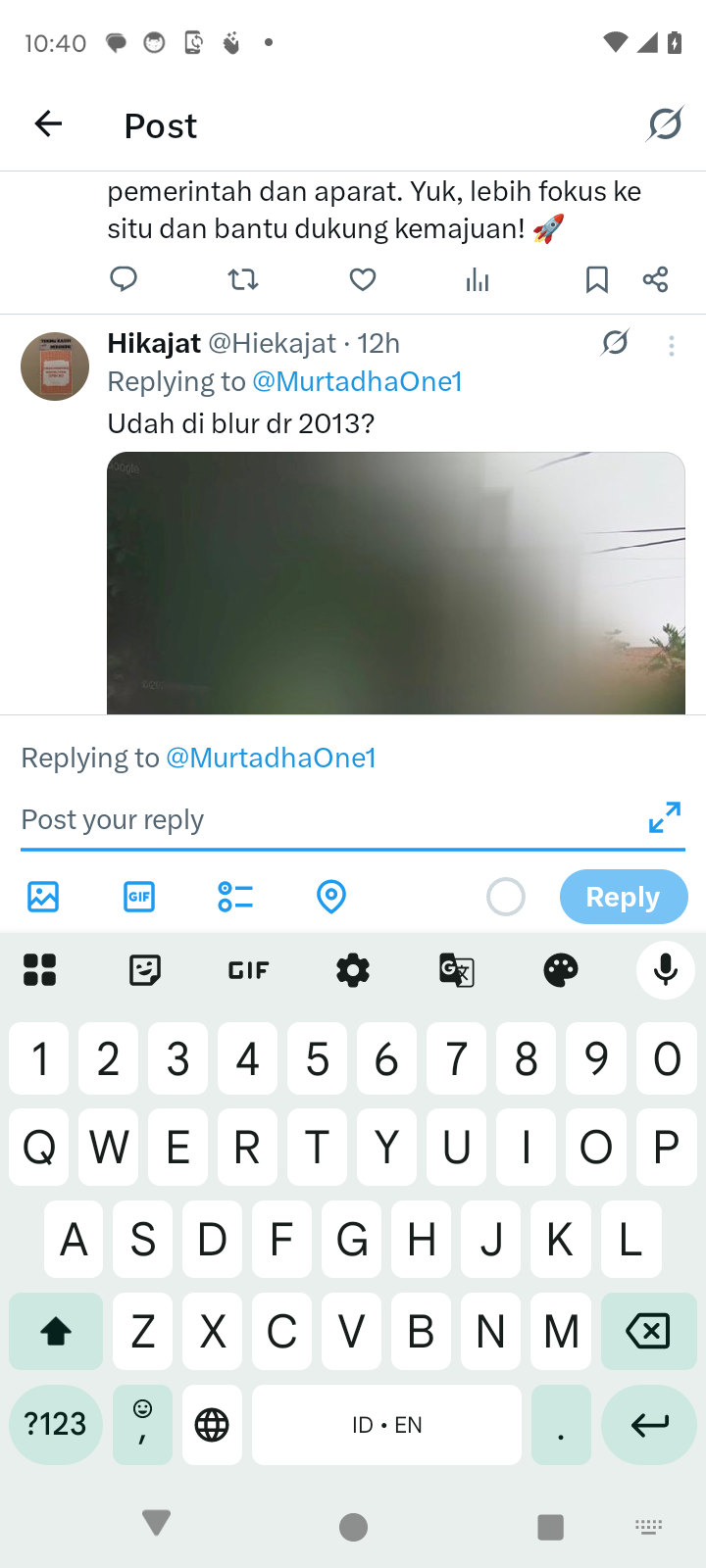The height and width of the screenshot is (1568, 706).
Task: Bookmark the top post
Action: (x=596, y=280)
